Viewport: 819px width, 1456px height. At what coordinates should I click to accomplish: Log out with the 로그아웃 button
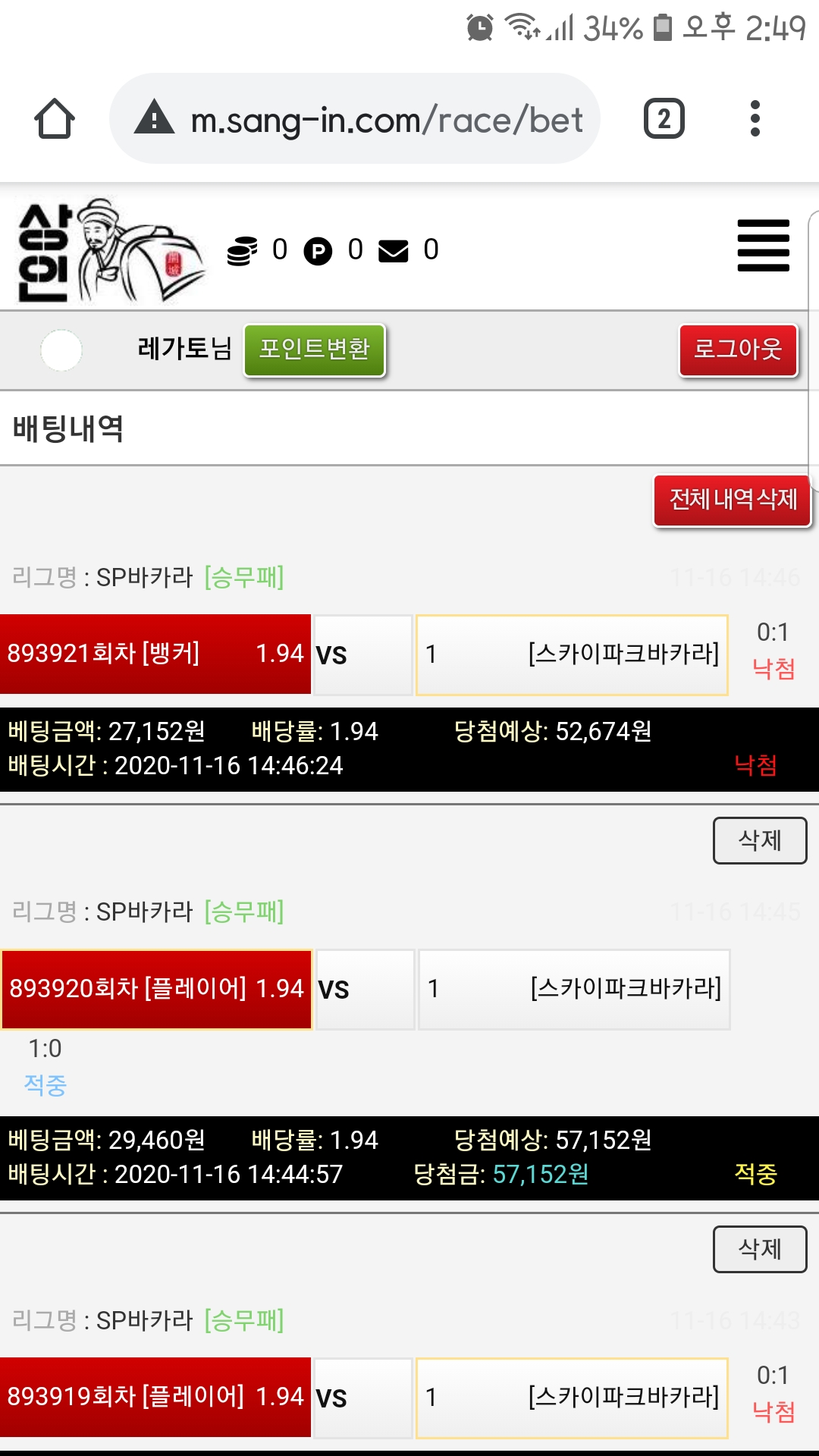tap(738, 350)
